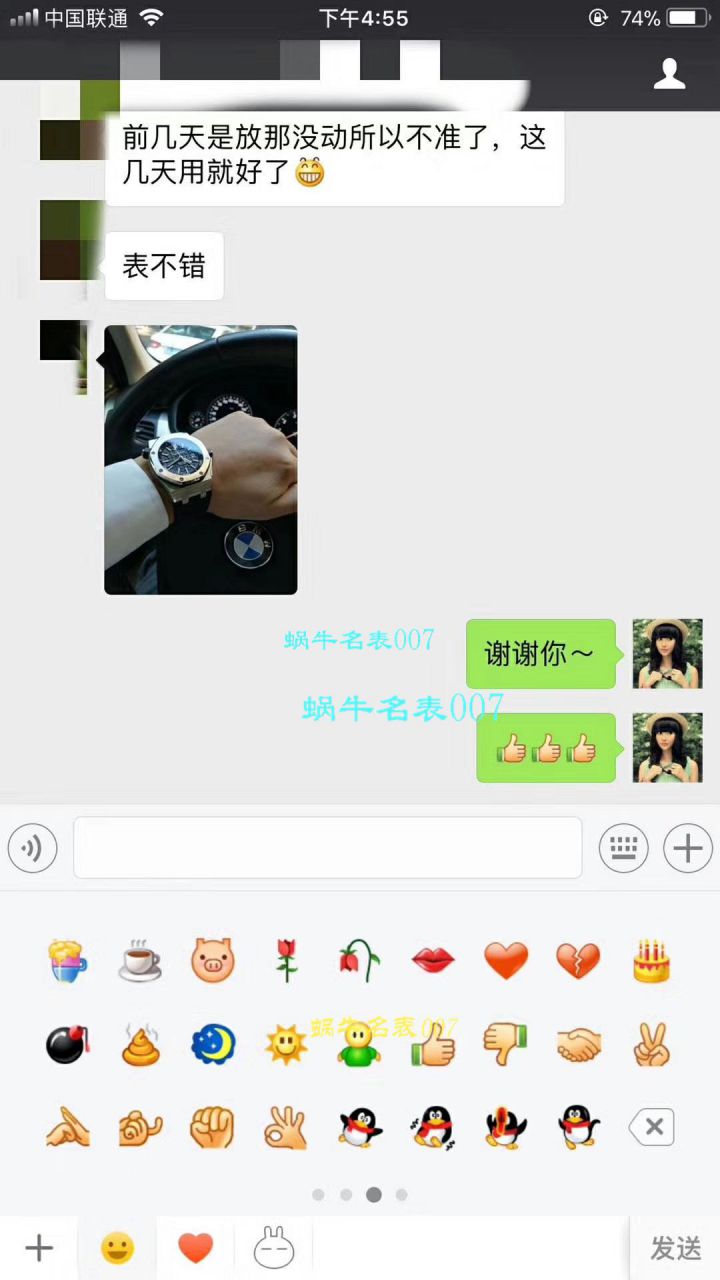
Task: Add a new sticker pack
Action: (39, 1248)
